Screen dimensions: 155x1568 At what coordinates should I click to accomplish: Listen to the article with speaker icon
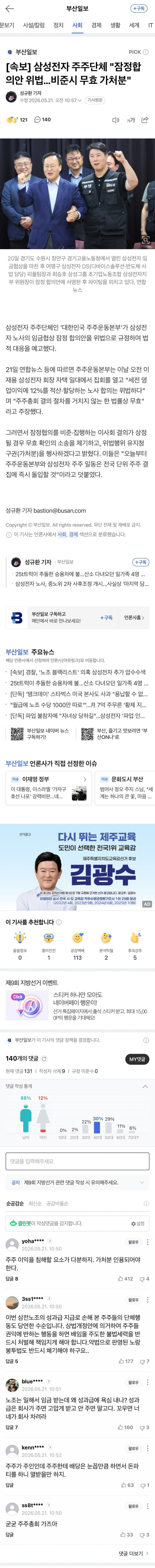115,120
